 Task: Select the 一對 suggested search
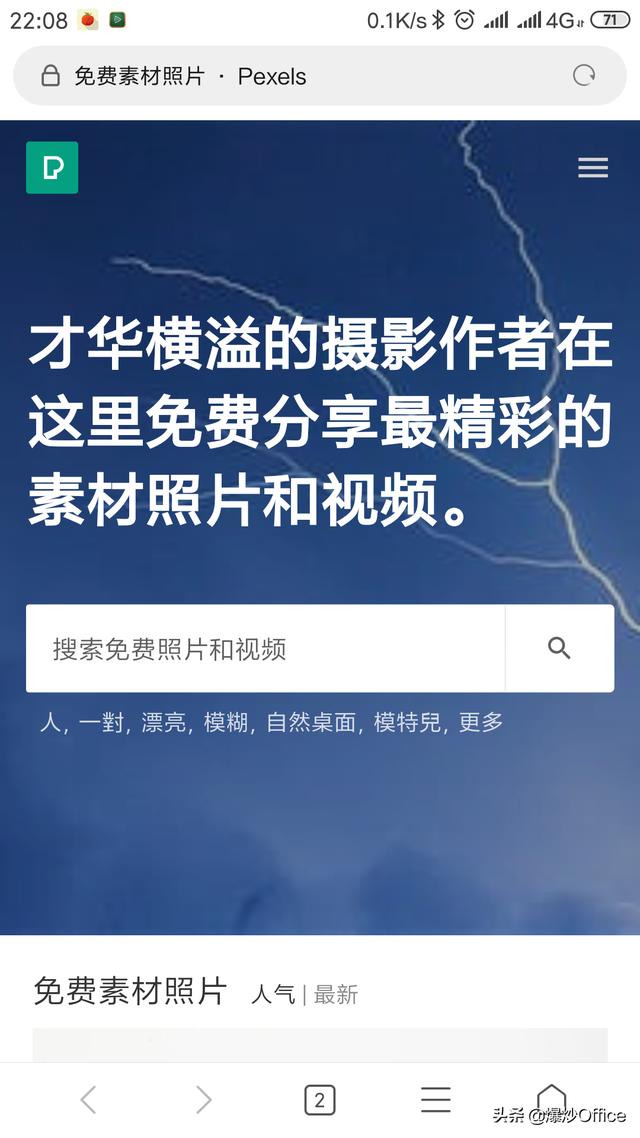[100, 722]
